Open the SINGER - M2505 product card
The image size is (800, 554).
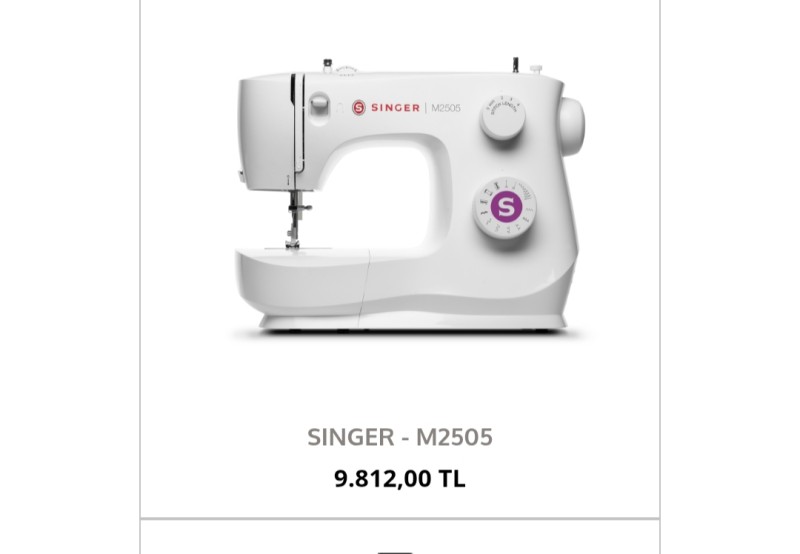tap(400, 437)
